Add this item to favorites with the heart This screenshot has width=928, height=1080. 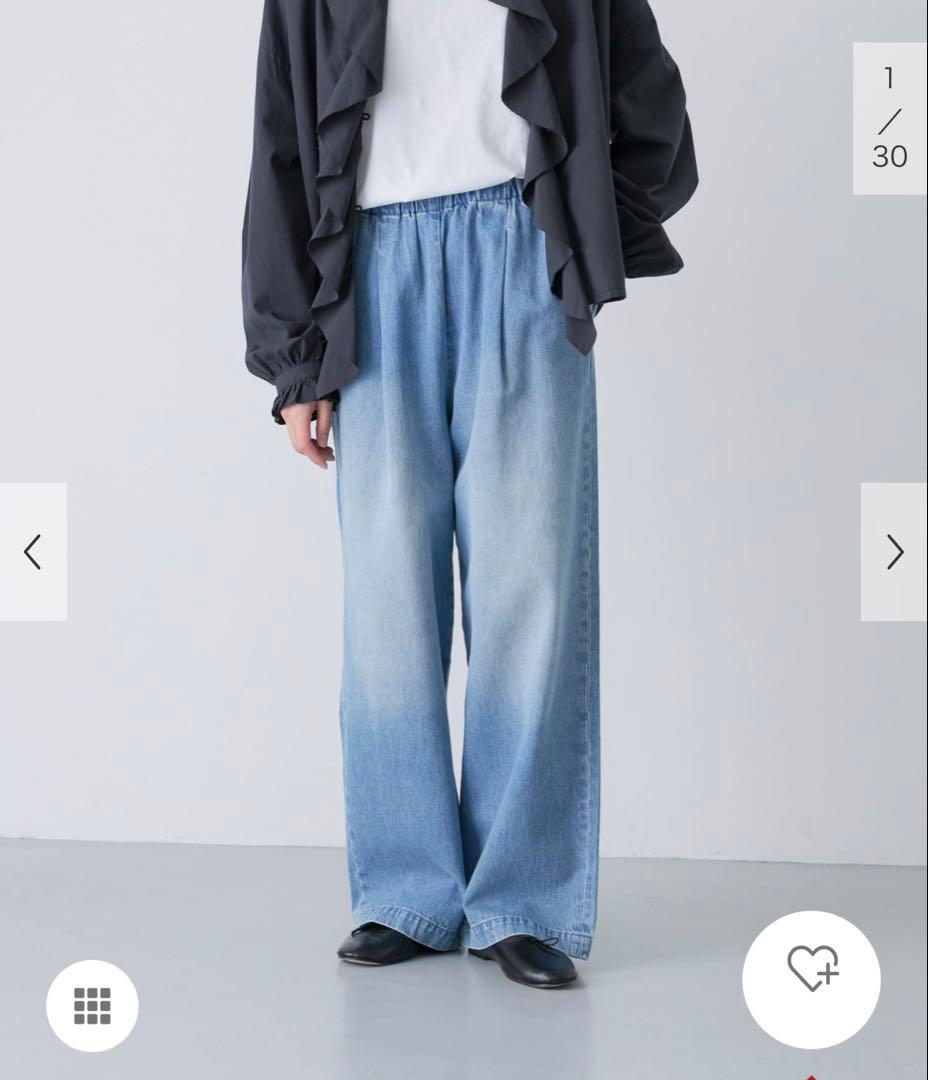811,979
